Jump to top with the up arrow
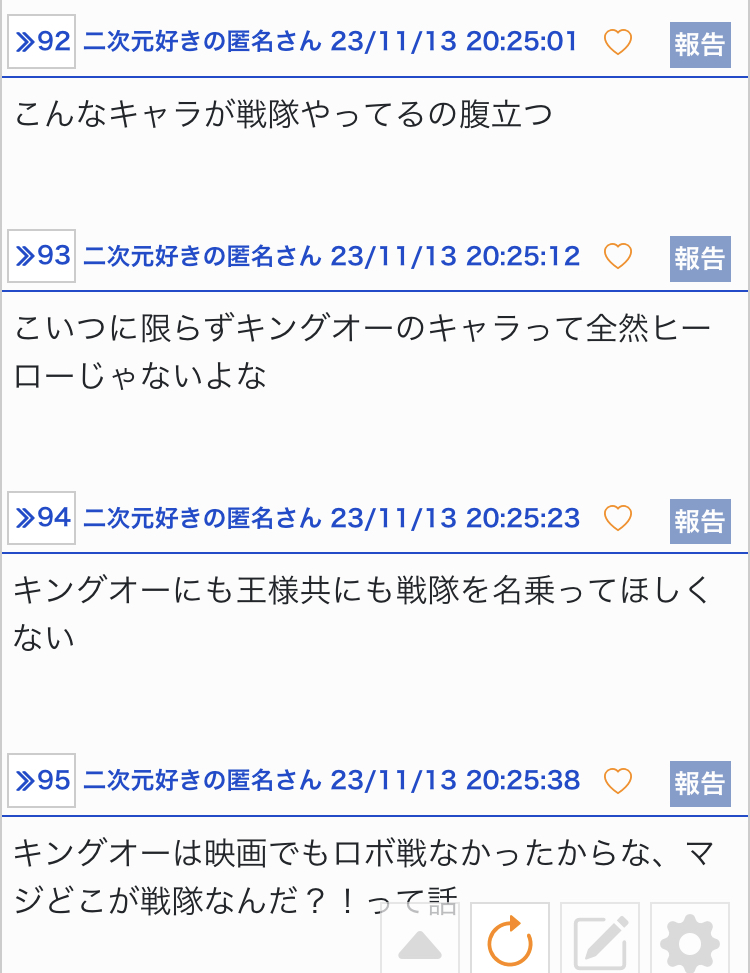 tap(420, 942)
